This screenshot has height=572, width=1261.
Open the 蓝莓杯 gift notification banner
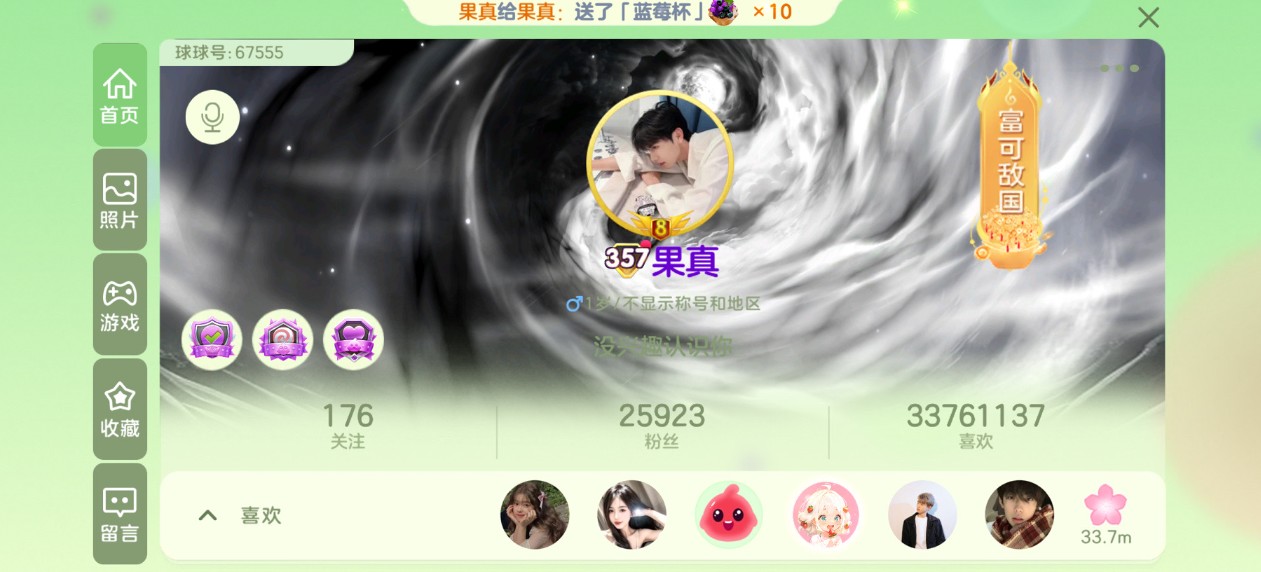click(x=622, y=12)
